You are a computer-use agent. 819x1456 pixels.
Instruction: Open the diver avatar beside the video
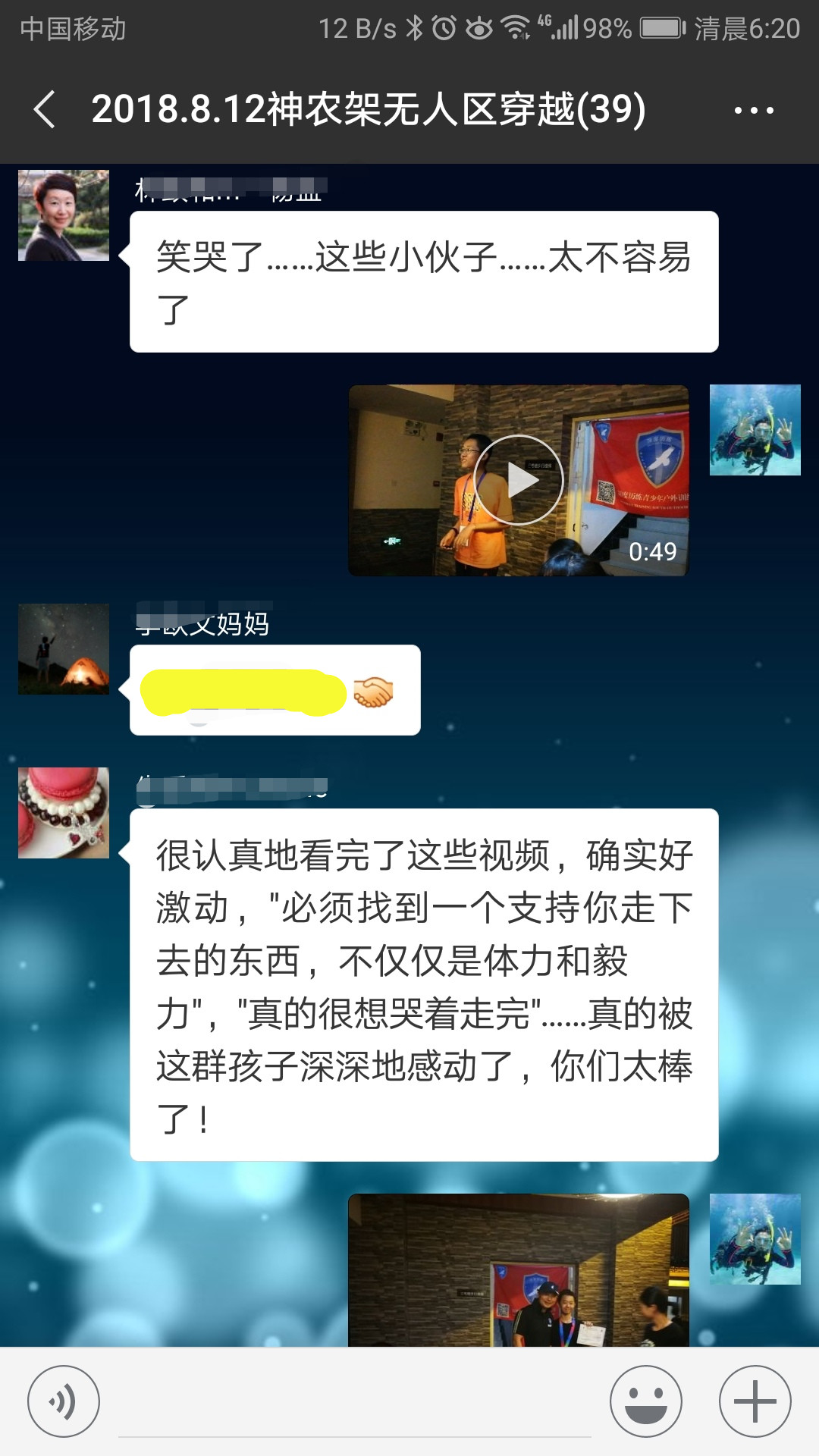point(755,430)
